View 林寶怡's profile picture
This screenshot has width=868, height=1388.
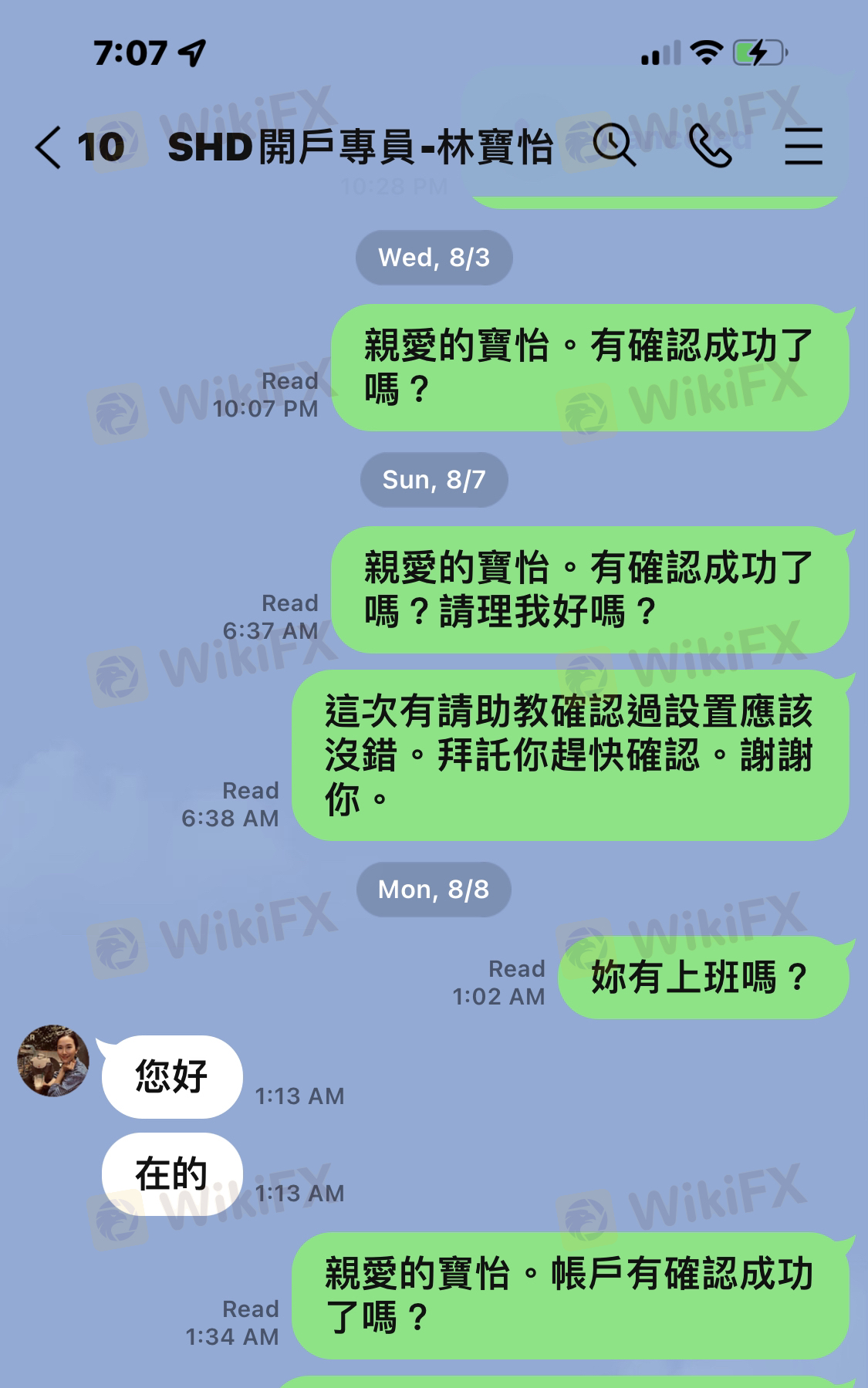pyautogui.click(x=53, y=1060)
